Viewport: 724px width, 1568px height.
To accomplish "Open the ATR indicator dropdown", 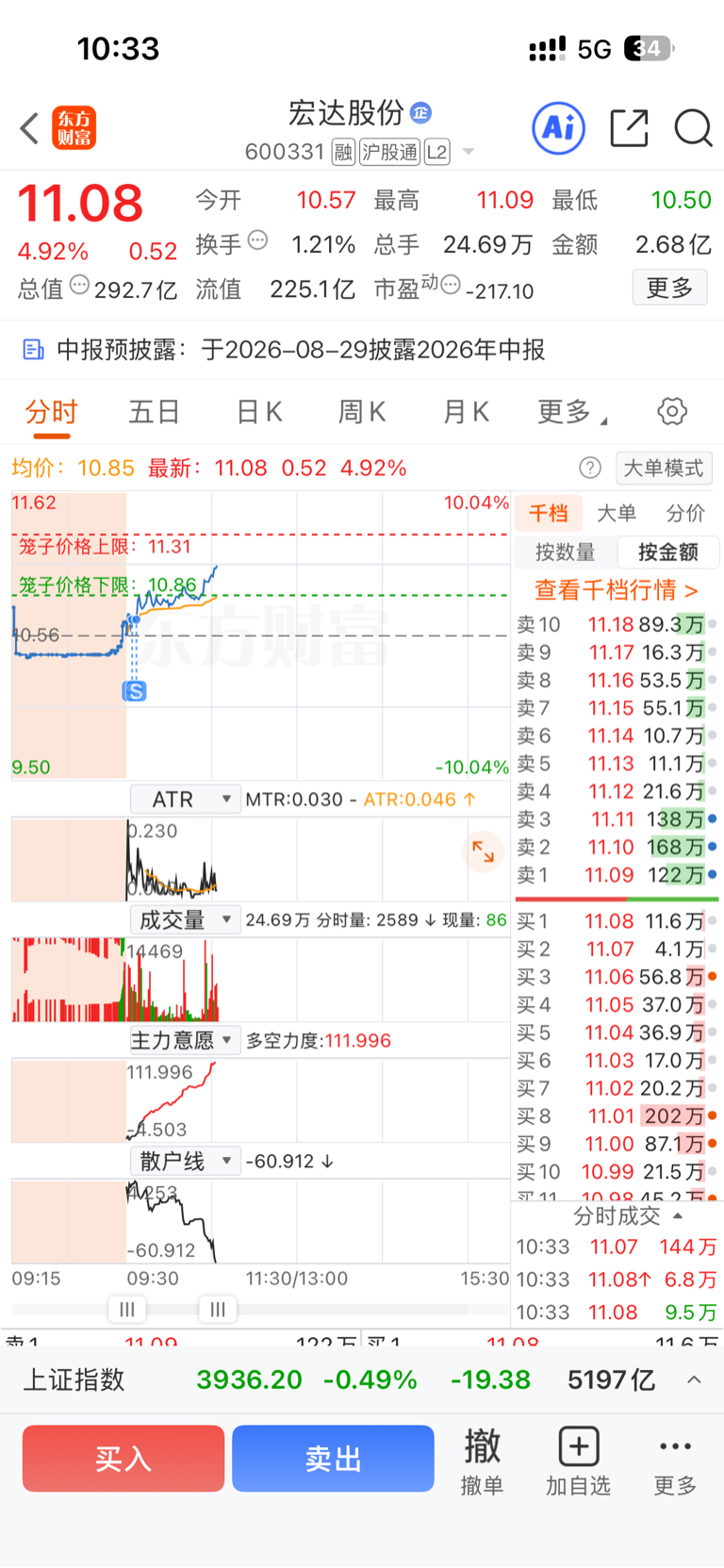I will [x=186, y=800].
